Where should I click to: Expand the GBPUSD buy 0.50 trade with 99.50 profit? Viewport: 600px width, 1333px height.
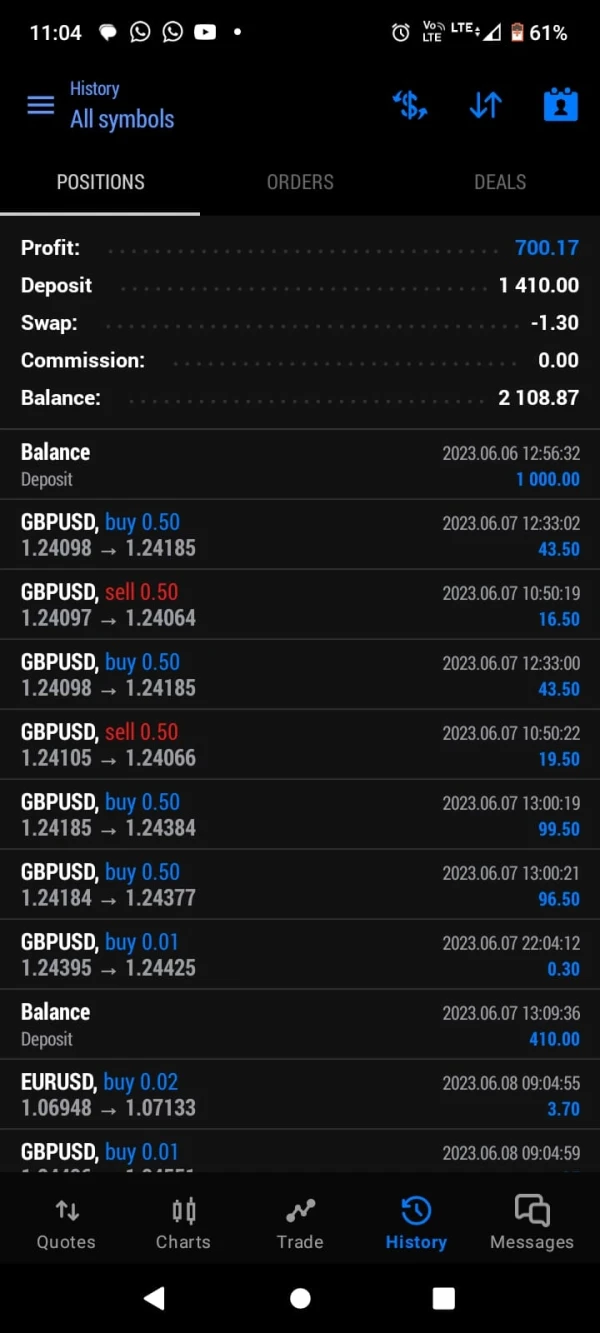(x=300, y=815)
